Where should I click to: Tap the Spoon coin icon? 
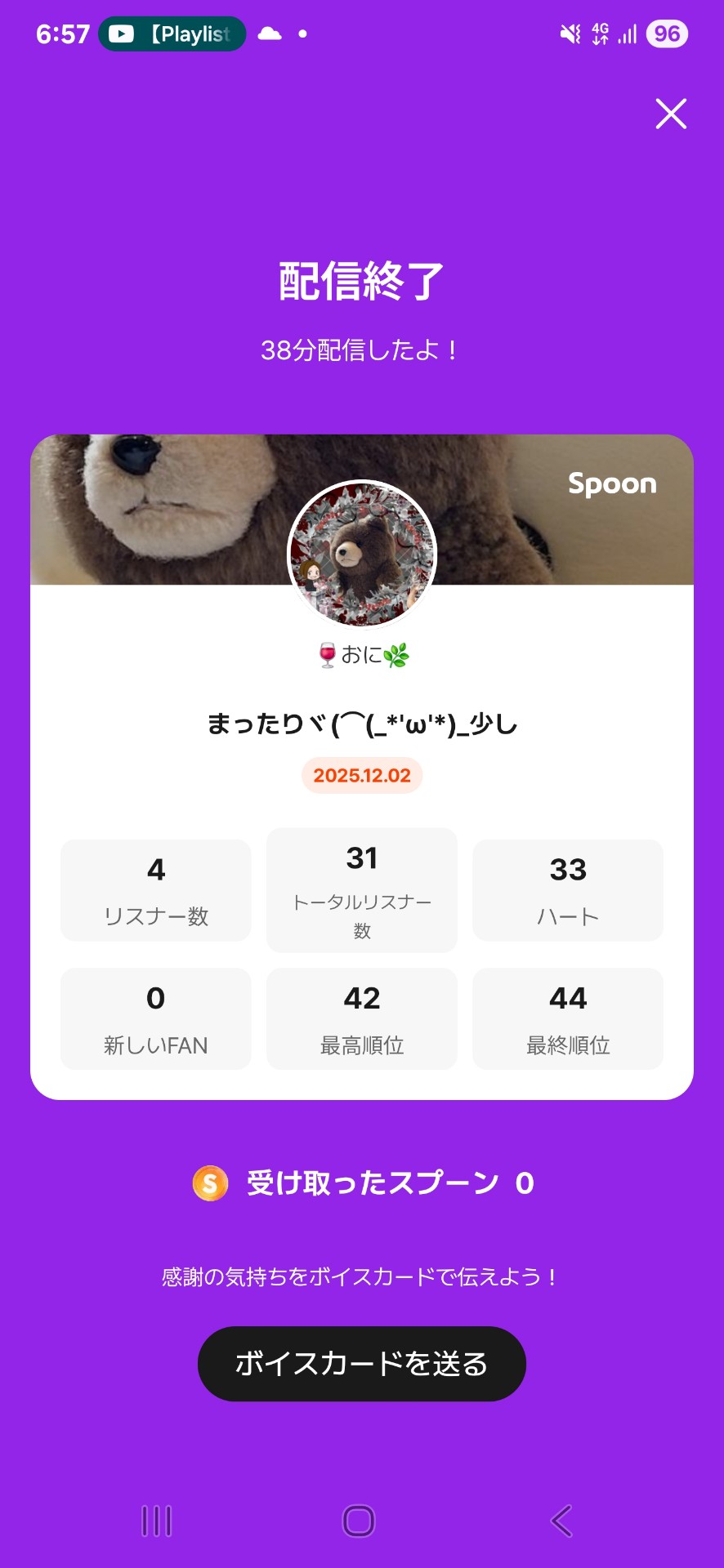208,1183
